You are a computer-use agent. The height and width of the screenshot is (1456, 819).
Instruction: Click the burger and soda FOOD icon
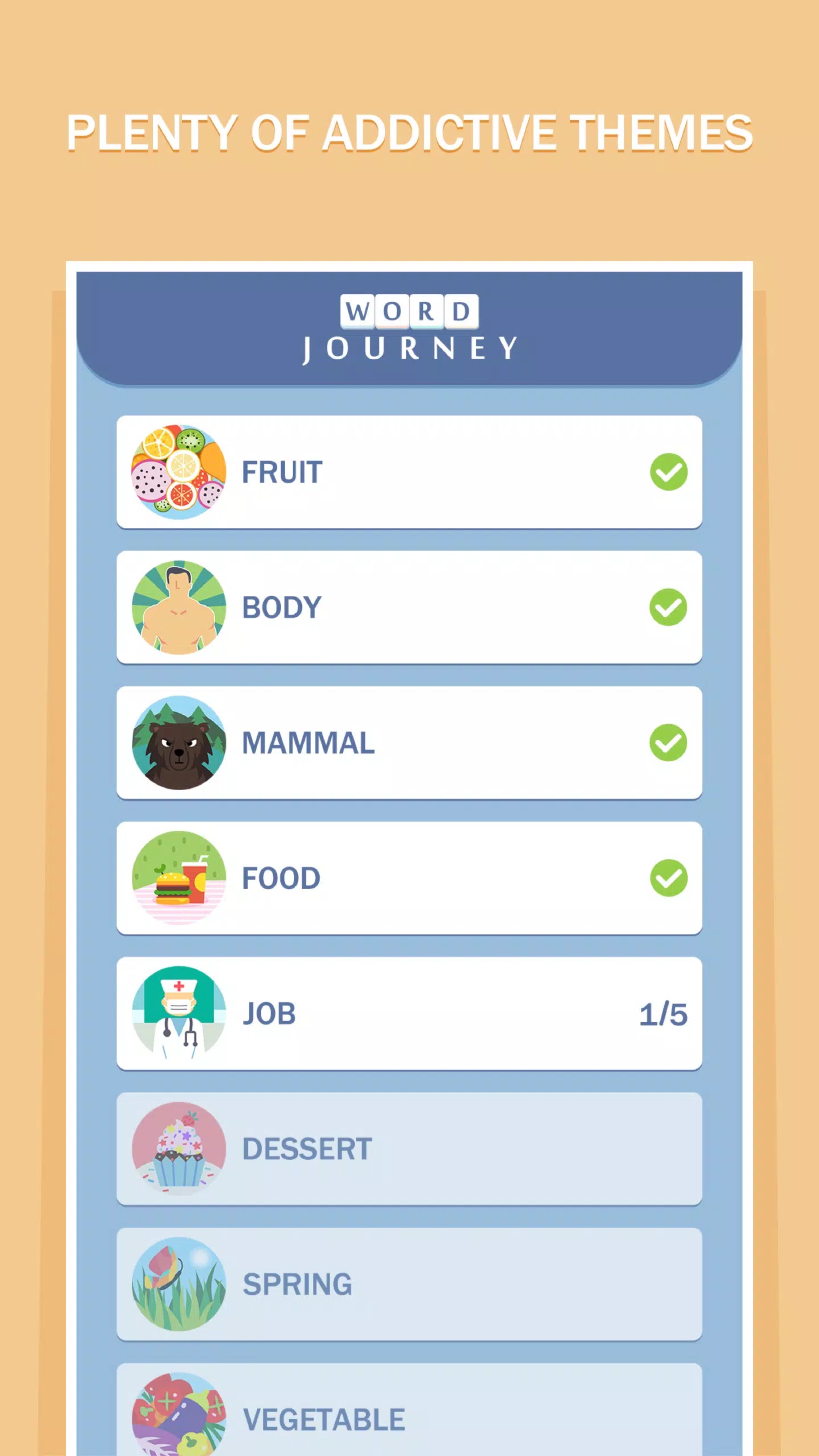(178, 877)
